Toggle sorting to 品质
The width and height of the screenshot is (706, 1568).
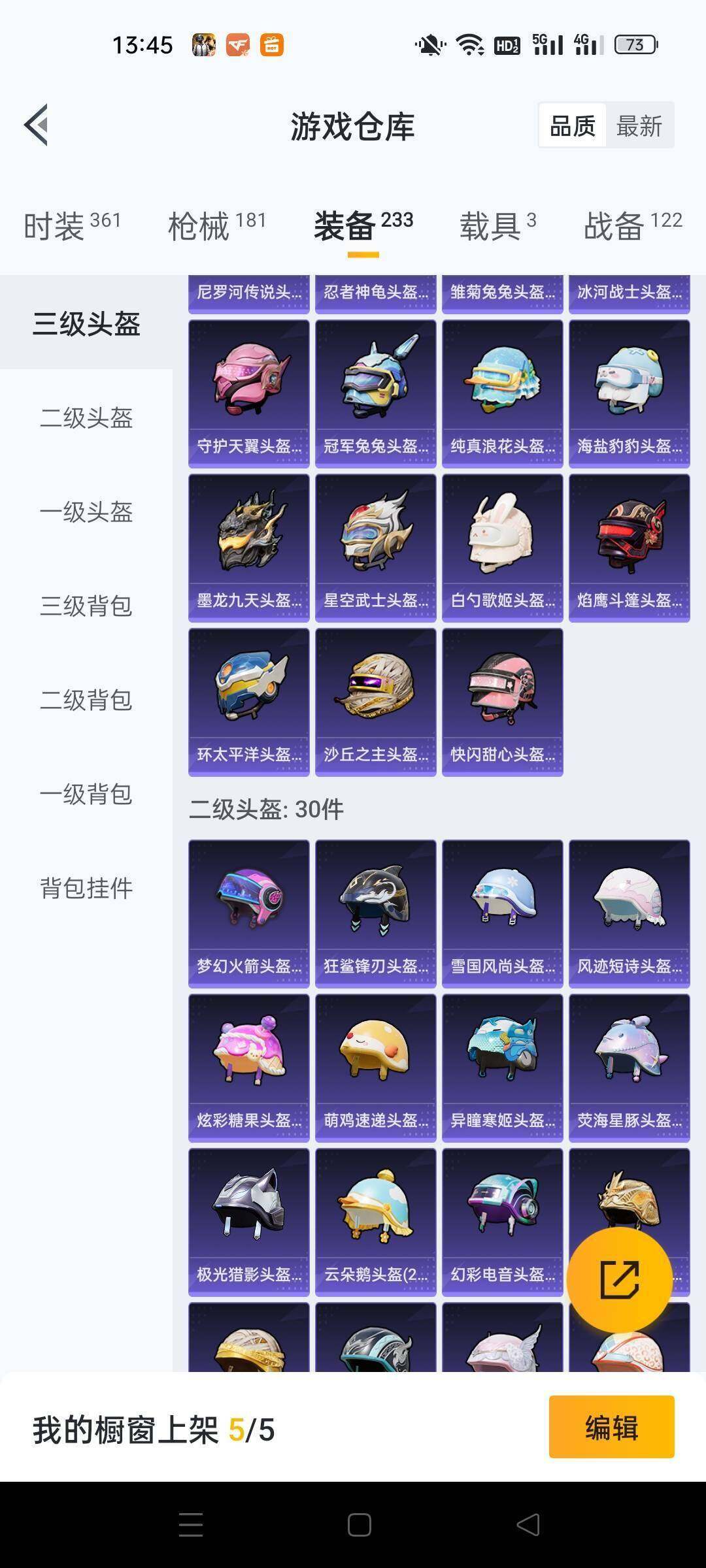571,124
